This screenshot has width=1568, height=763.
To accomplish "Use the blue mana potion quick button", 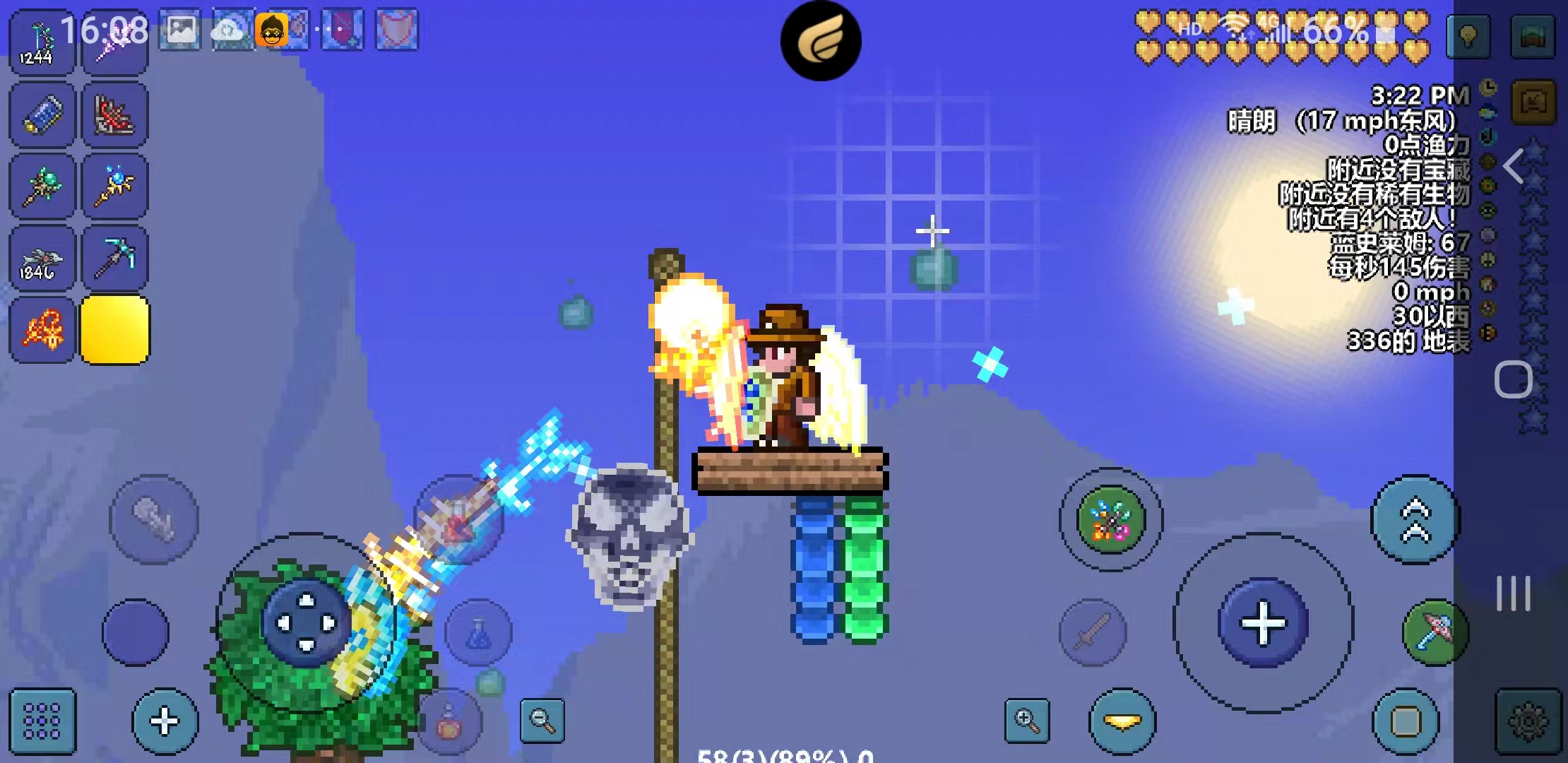I will click(478, 632).
